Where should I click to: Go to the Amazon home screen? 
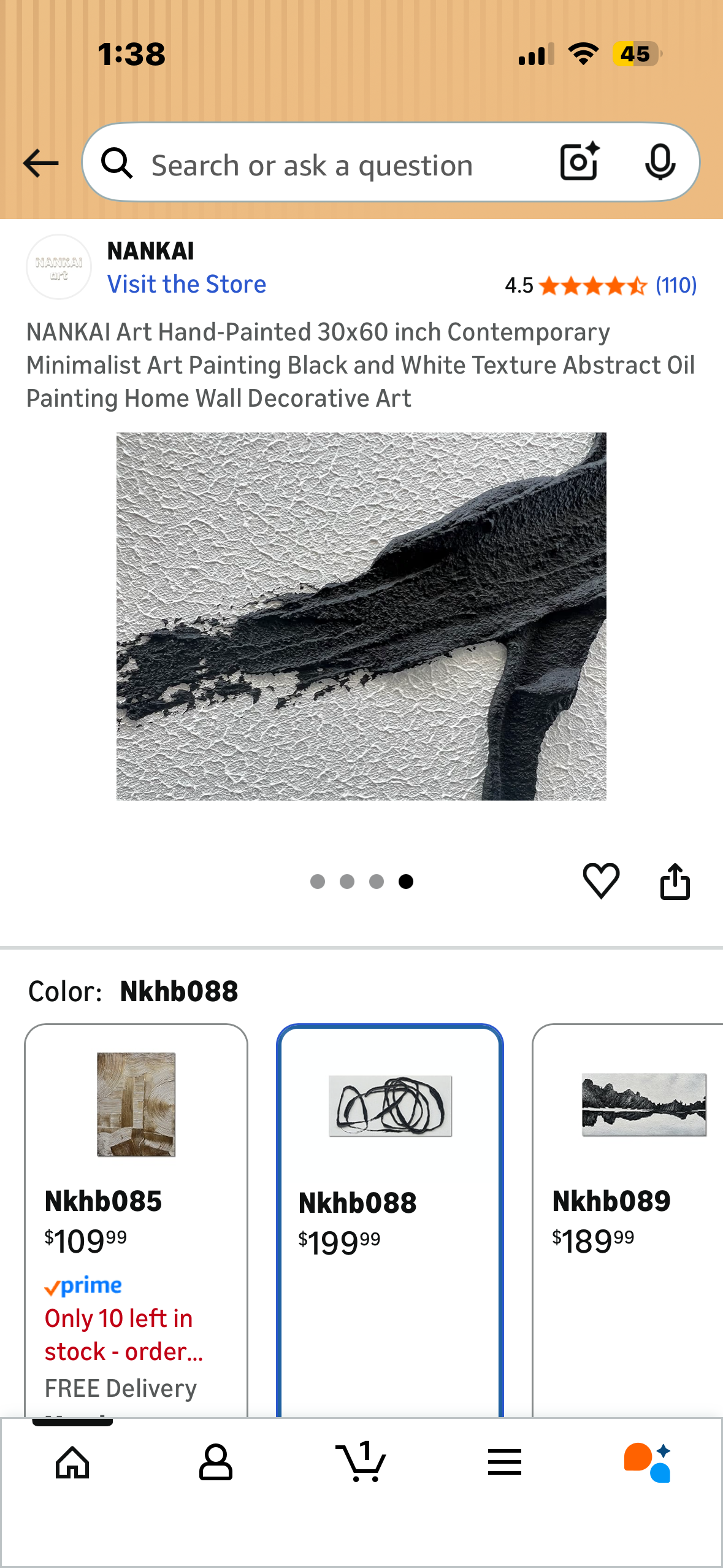point(72,1462)
